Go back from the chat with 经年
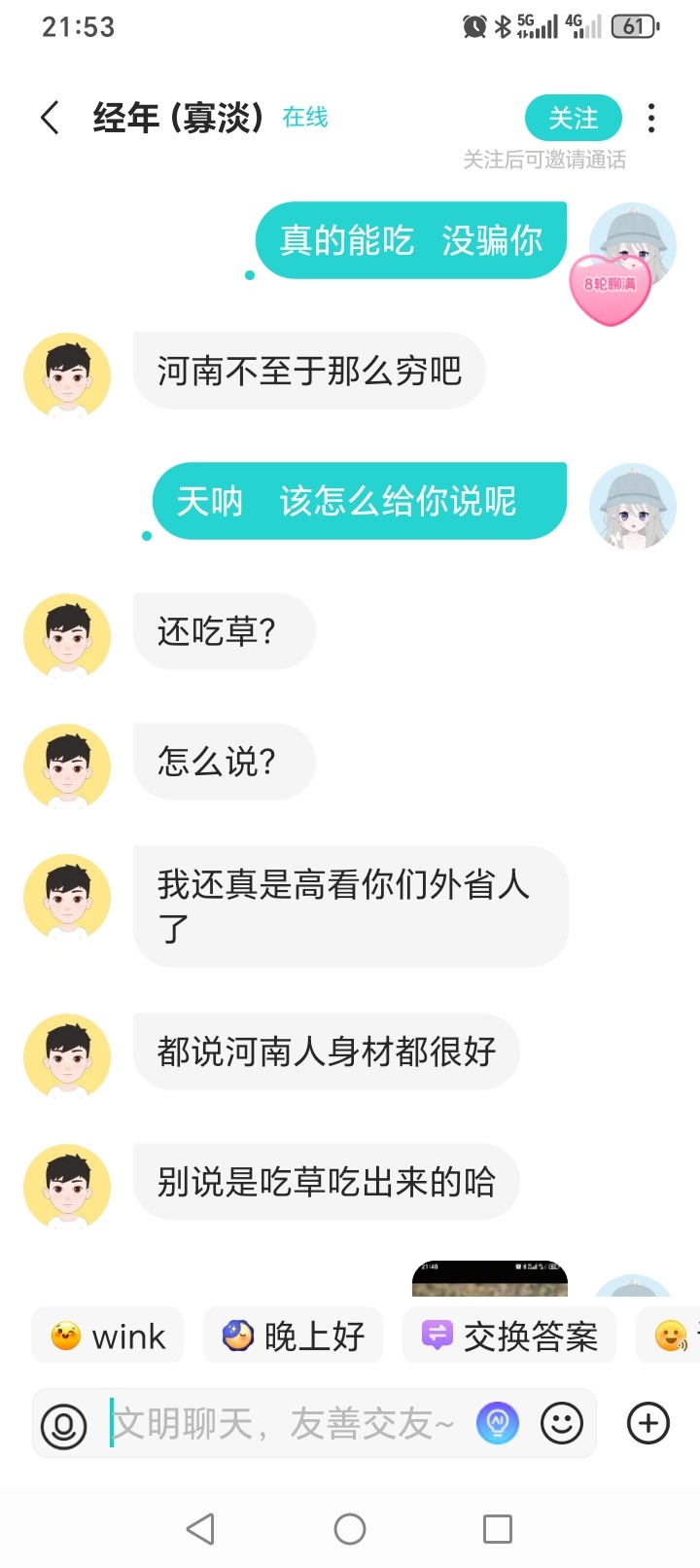700x1568 pixels. [51, 118]
